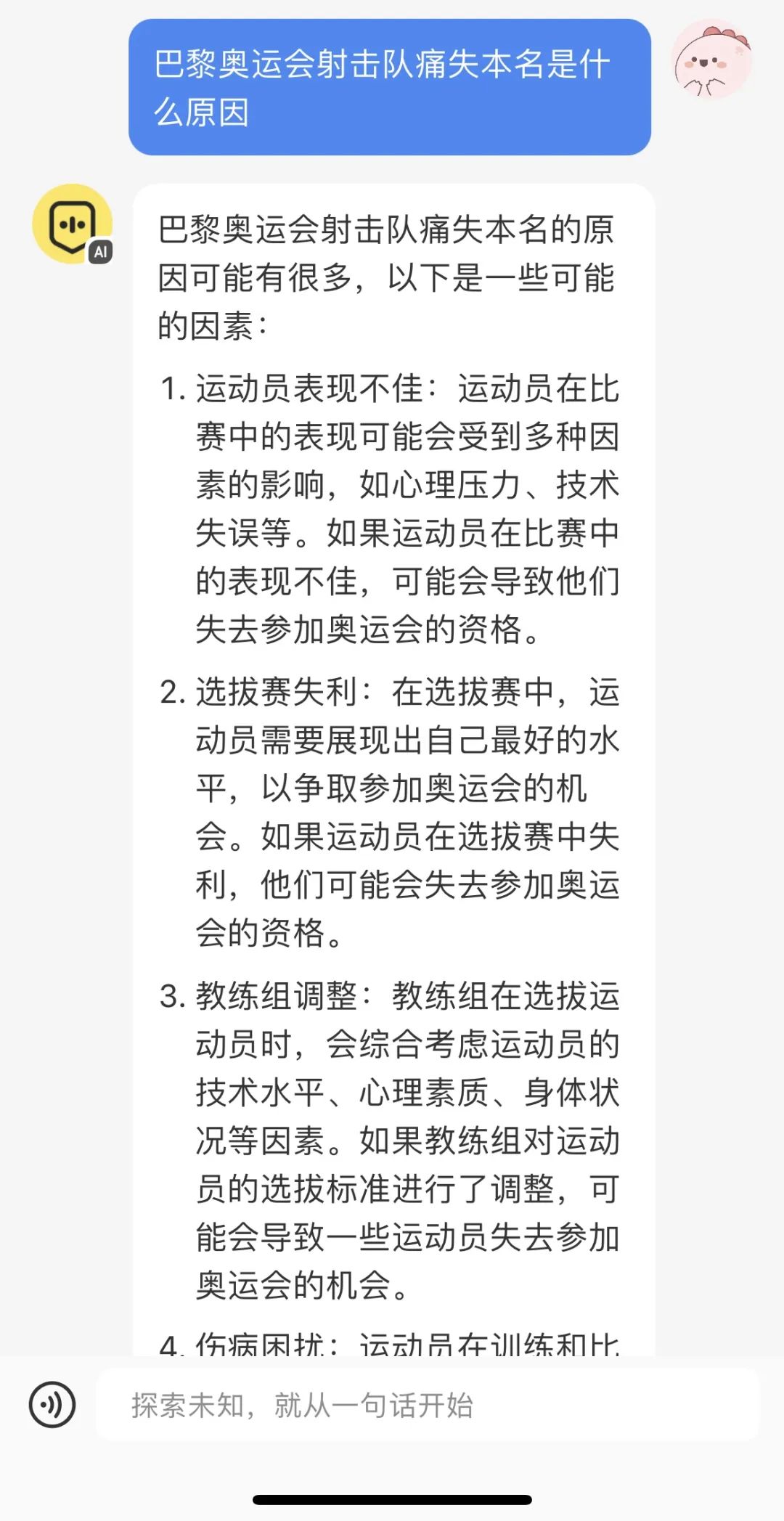The height and width of the screenshot is (1521, 784).
Task: Open the user profile avatar
Action: [711, 60]
